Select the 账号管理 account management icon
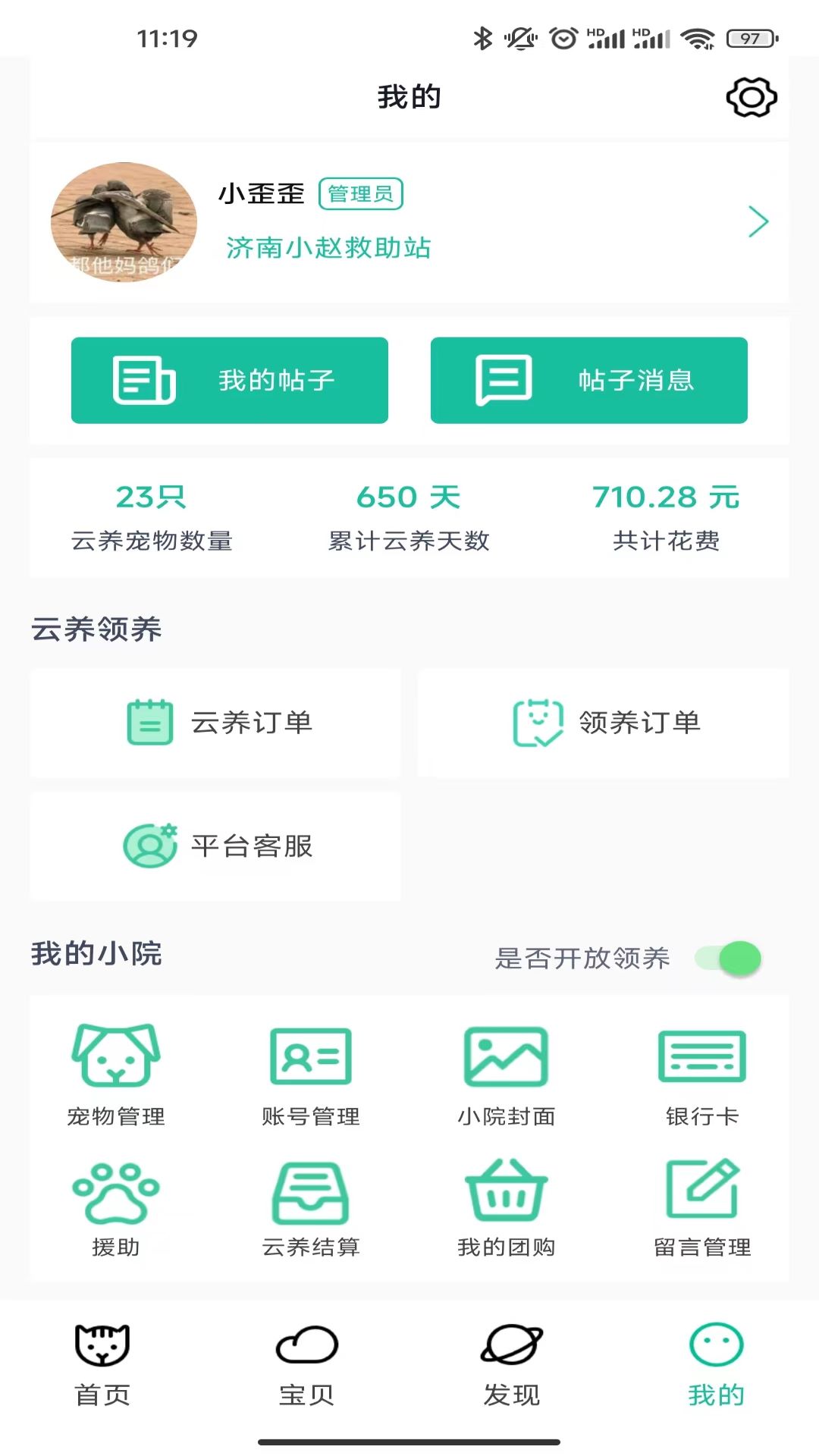This screenshot has height=1456, width=819. click(x=310, y=1061)
